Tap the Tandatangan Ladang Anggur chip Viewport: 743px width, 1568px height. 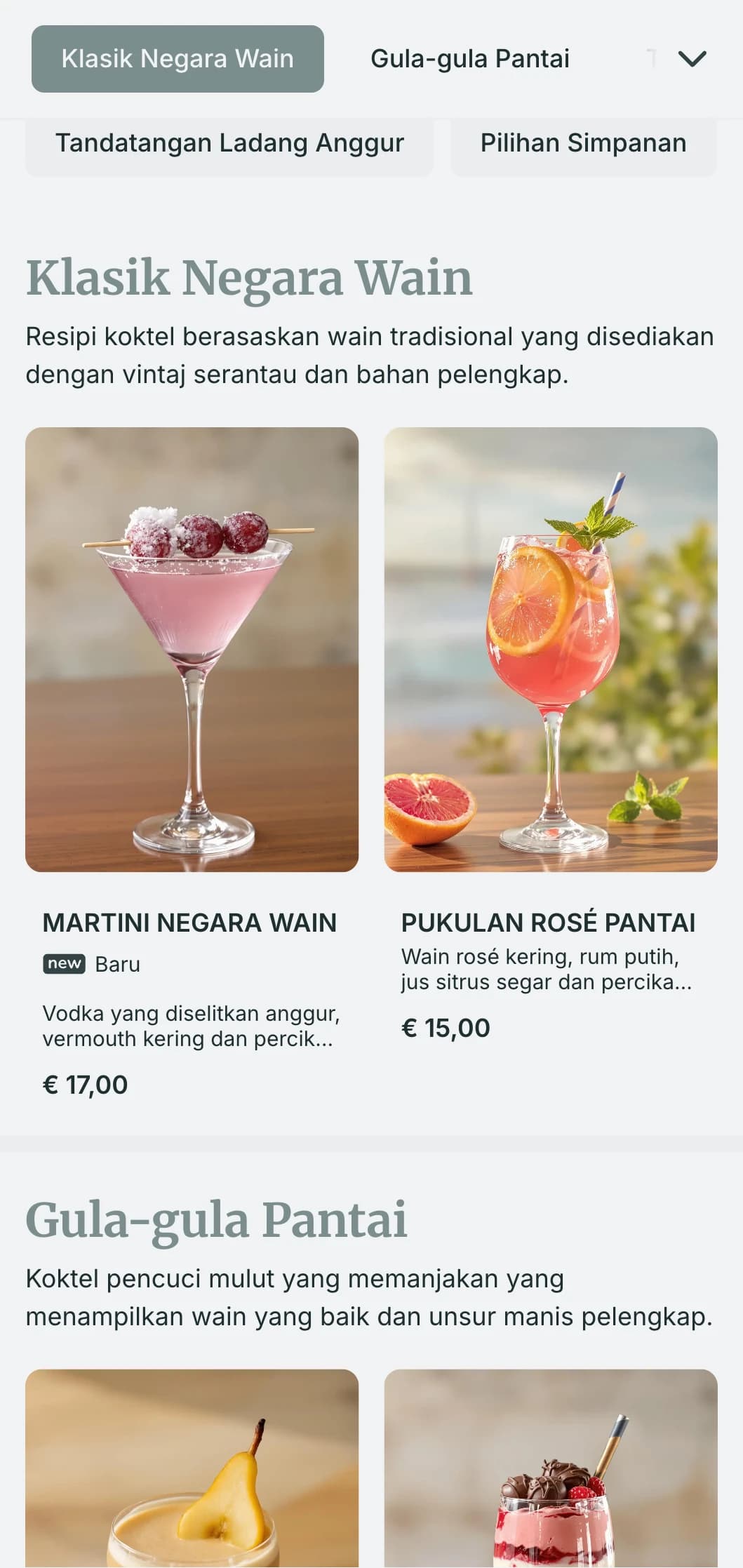pos(229,143)
